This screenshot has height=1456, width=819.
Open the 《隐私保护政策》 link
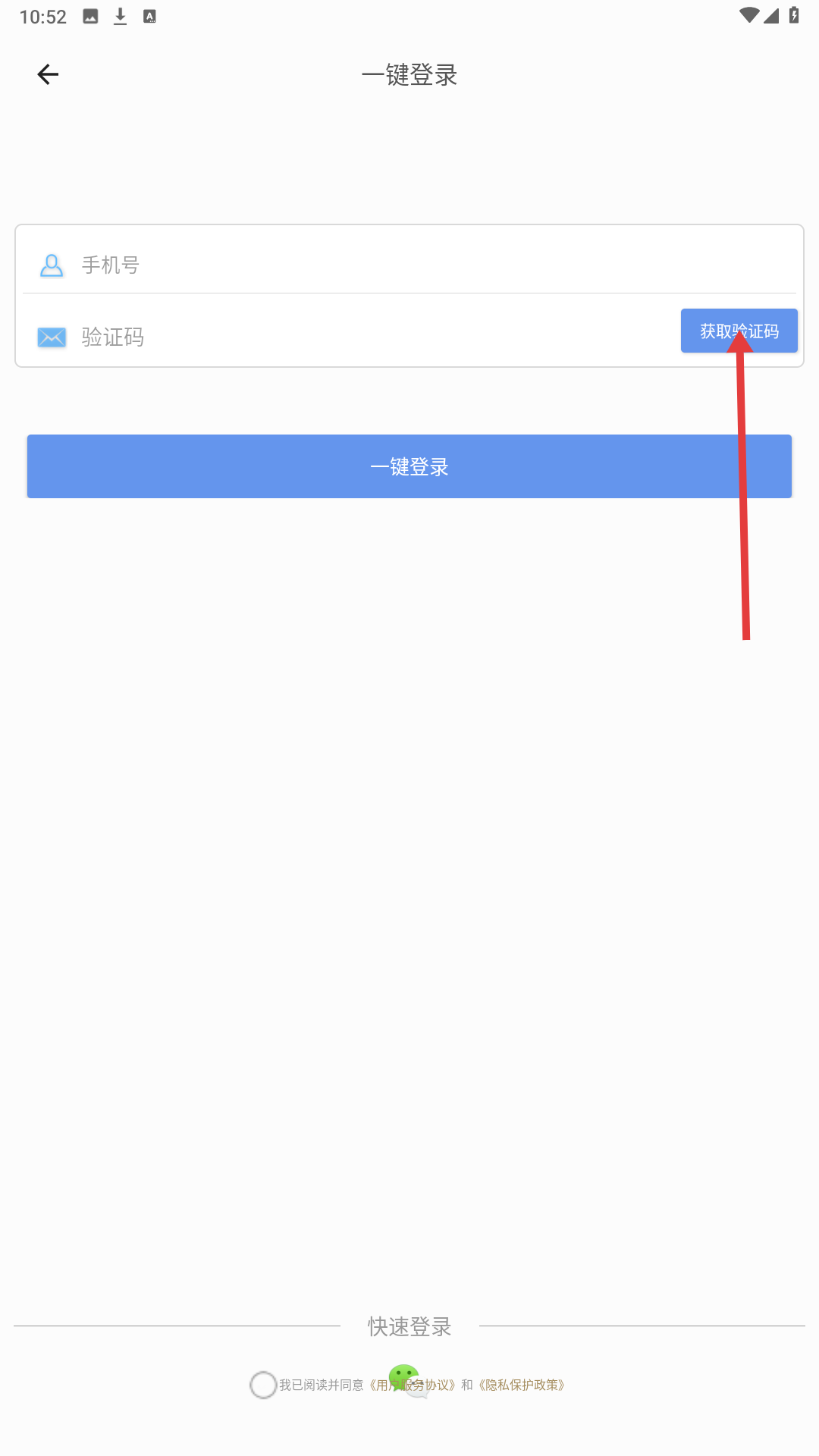[x=521, y=1385]
